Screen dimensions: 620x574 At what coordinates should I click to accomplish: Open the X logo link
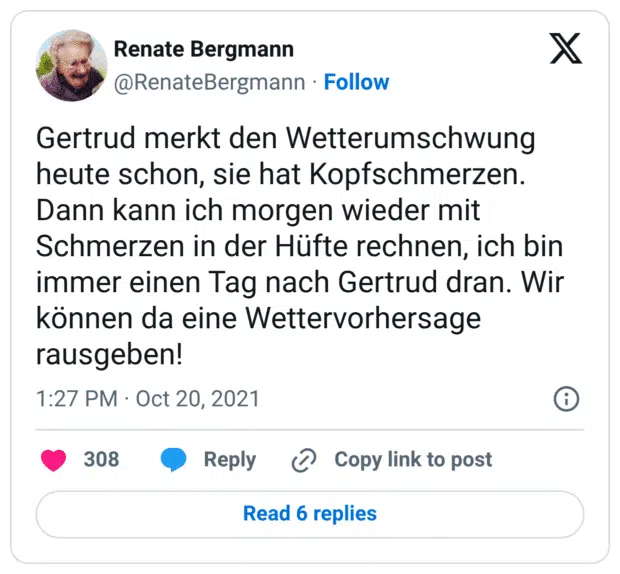tap(566, 48)
